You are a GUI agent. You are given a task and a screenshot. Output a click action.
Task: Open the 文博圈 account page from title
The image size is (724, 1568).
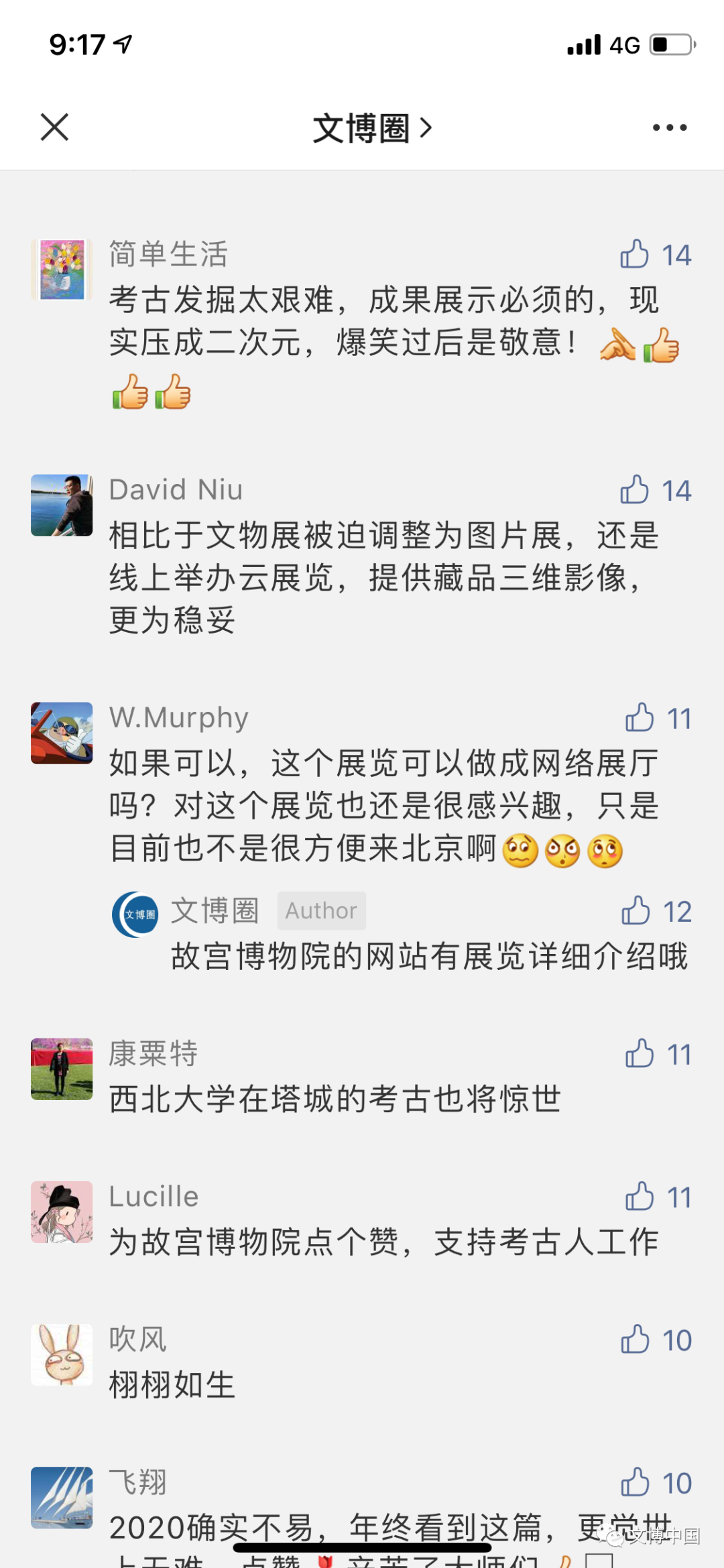372,128
